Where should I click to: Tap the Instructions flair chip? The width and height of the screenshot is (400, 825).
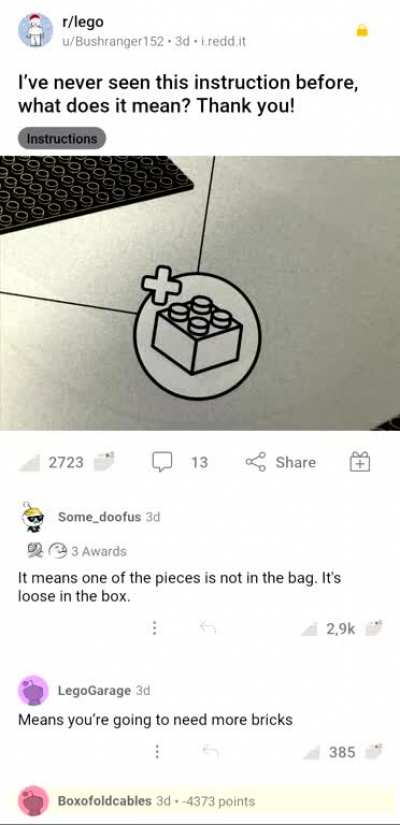click(x=62, y=139)
